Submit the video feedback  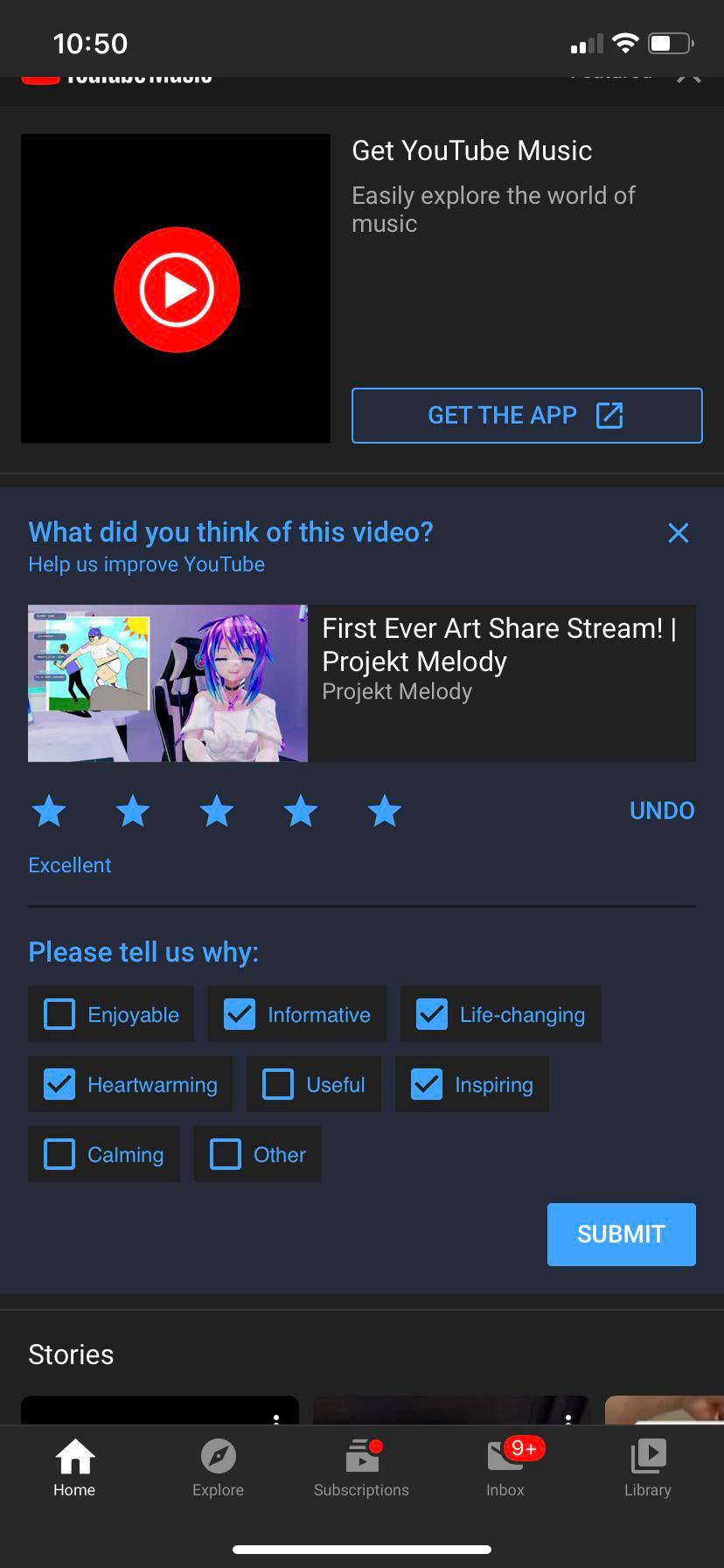(621, 1234)
